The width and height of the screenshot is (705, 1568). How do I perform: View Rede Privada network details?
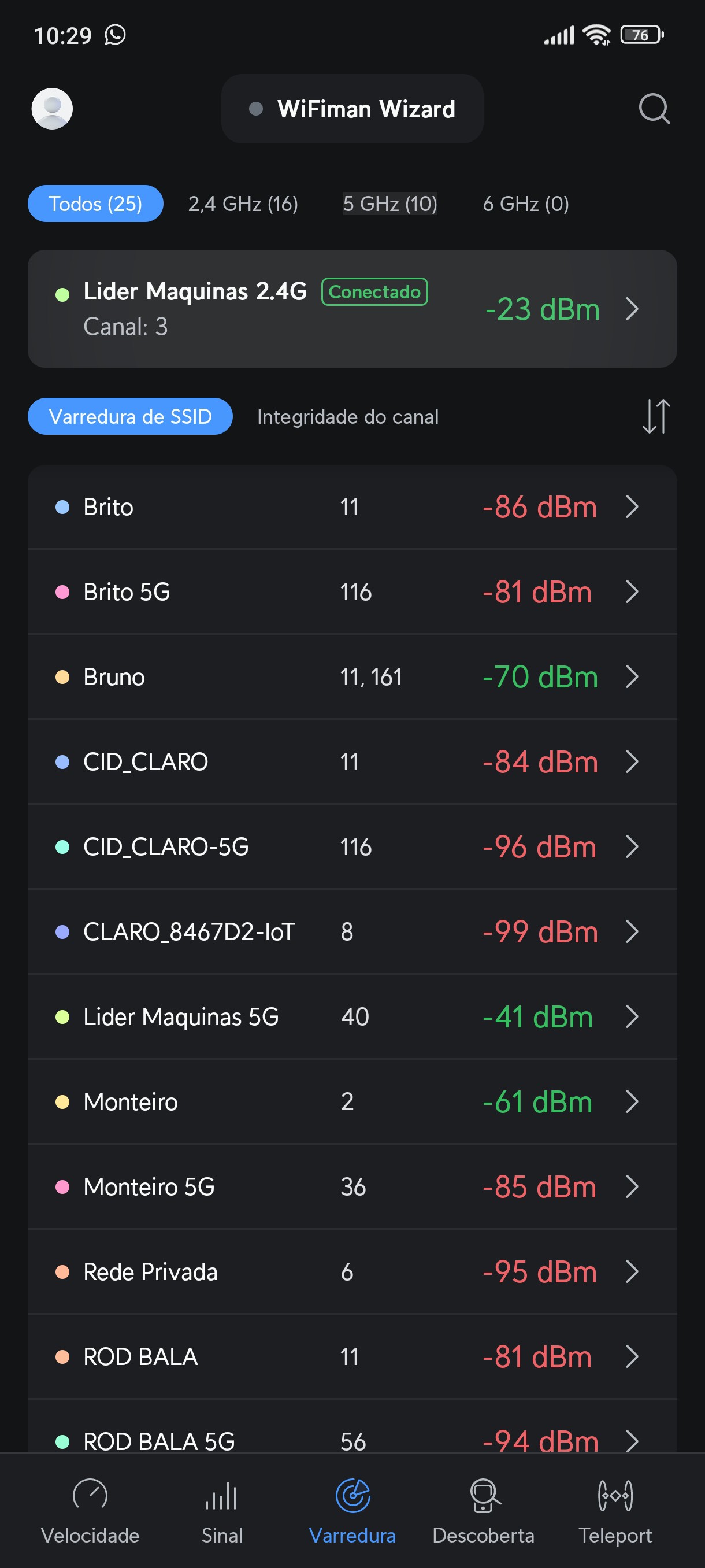point(352,1271)
